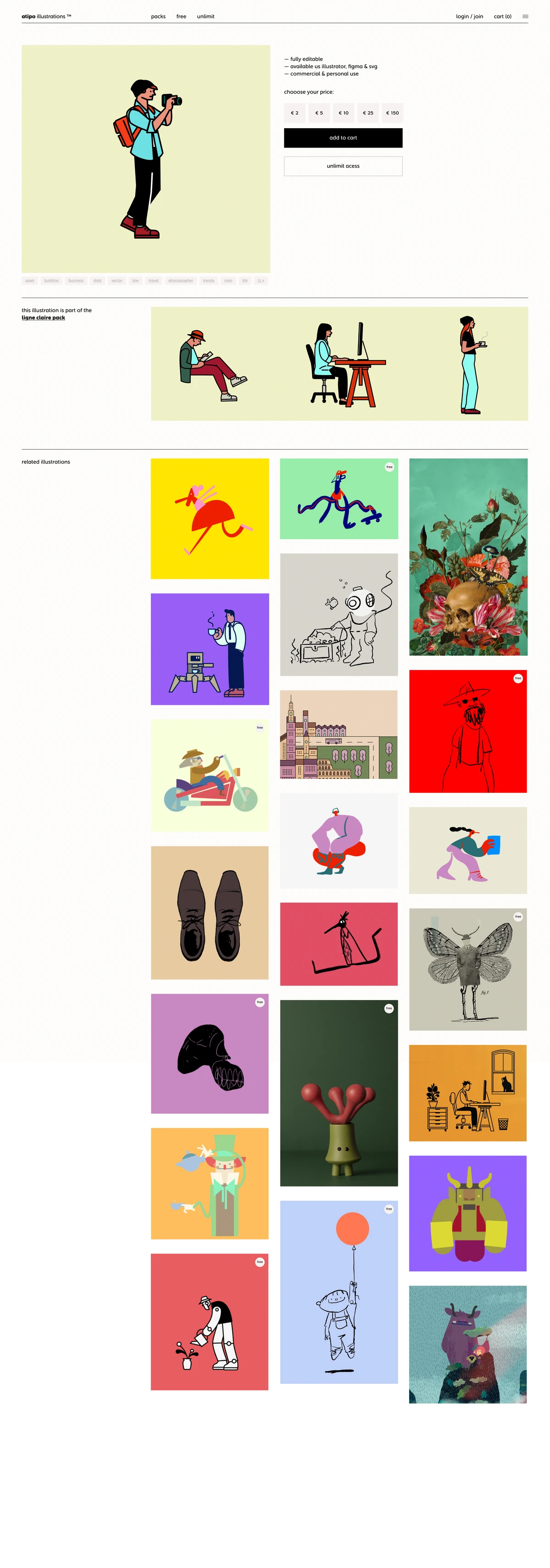
Task: Click the atipo illustrations logo
Action: (47, 16)
